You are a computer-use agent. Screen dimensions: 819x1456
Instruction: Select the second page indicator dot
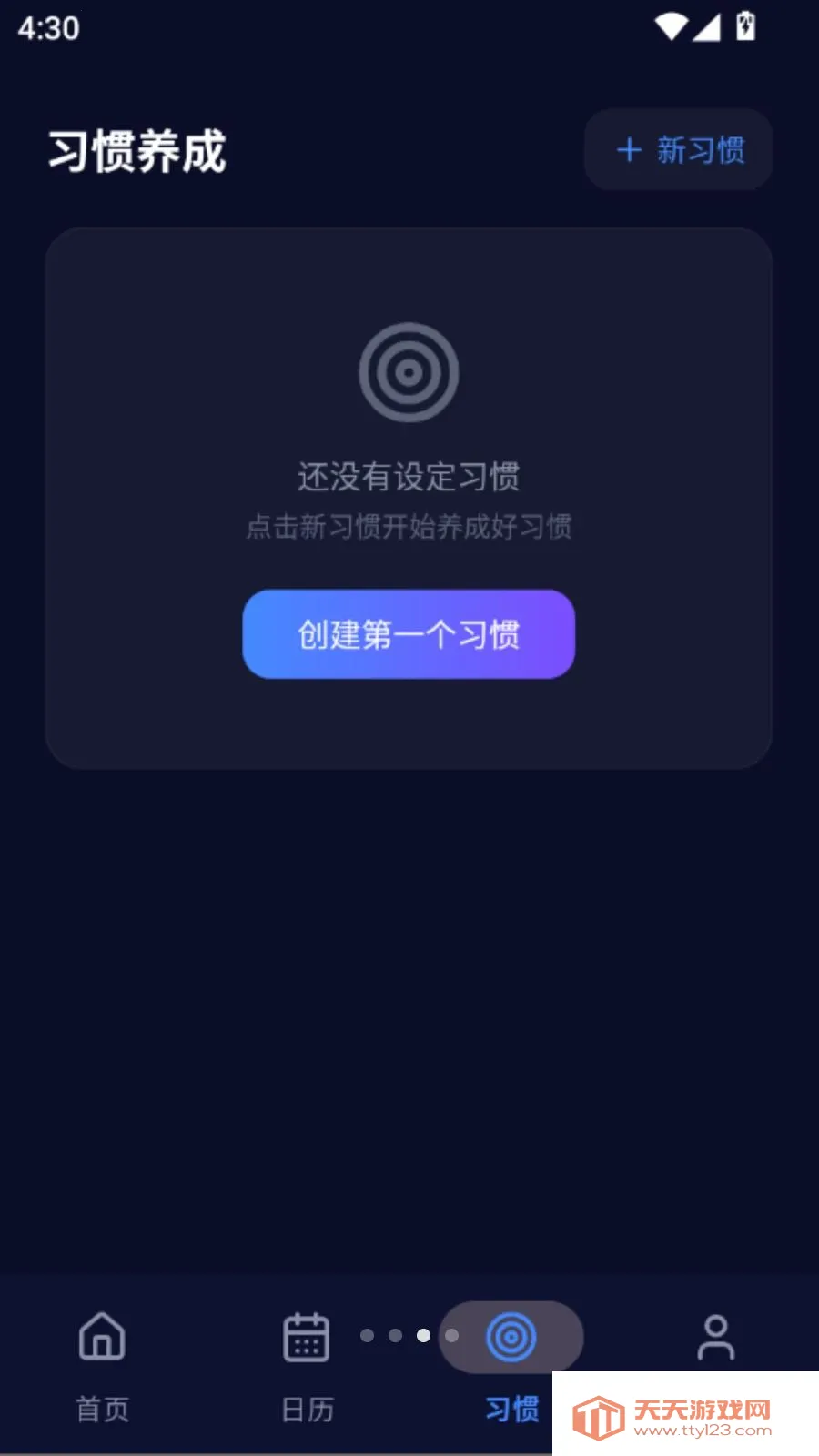click(395, 1336)
